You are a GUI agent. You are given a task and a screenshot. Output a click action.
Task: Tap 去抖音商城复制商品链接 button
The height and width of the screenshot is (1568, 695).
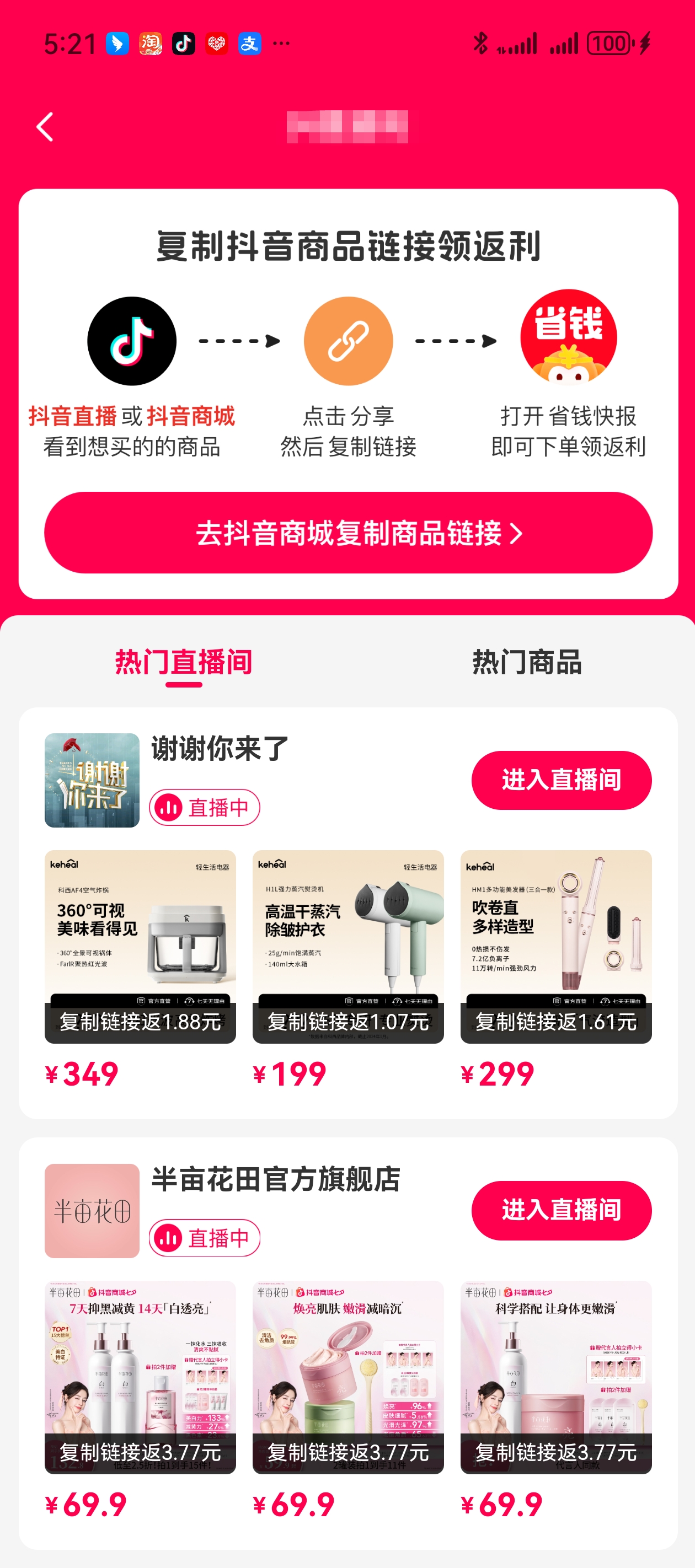348,533
